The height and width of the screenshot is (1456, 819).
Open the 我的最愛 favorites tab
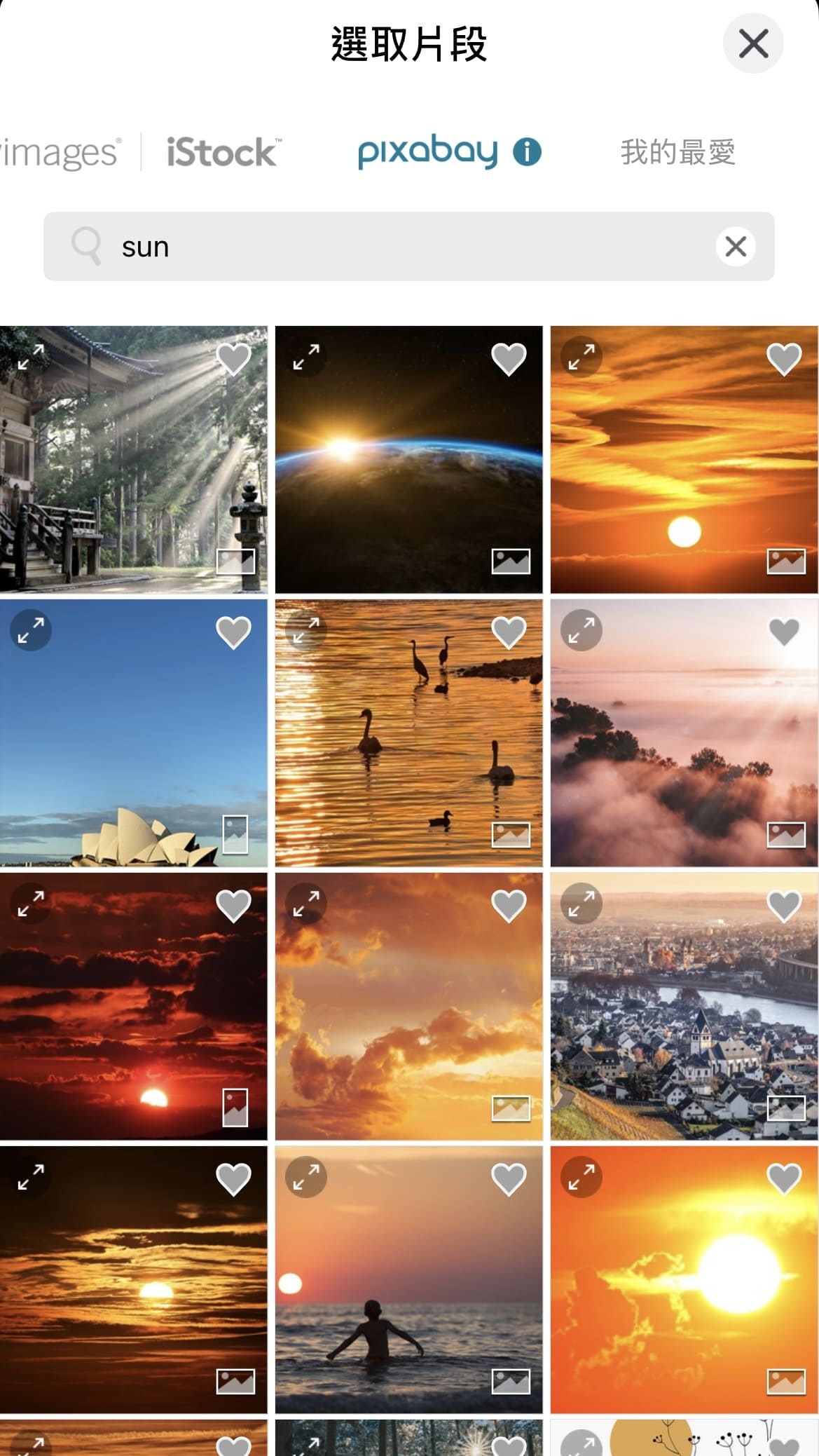click(677, 152)
